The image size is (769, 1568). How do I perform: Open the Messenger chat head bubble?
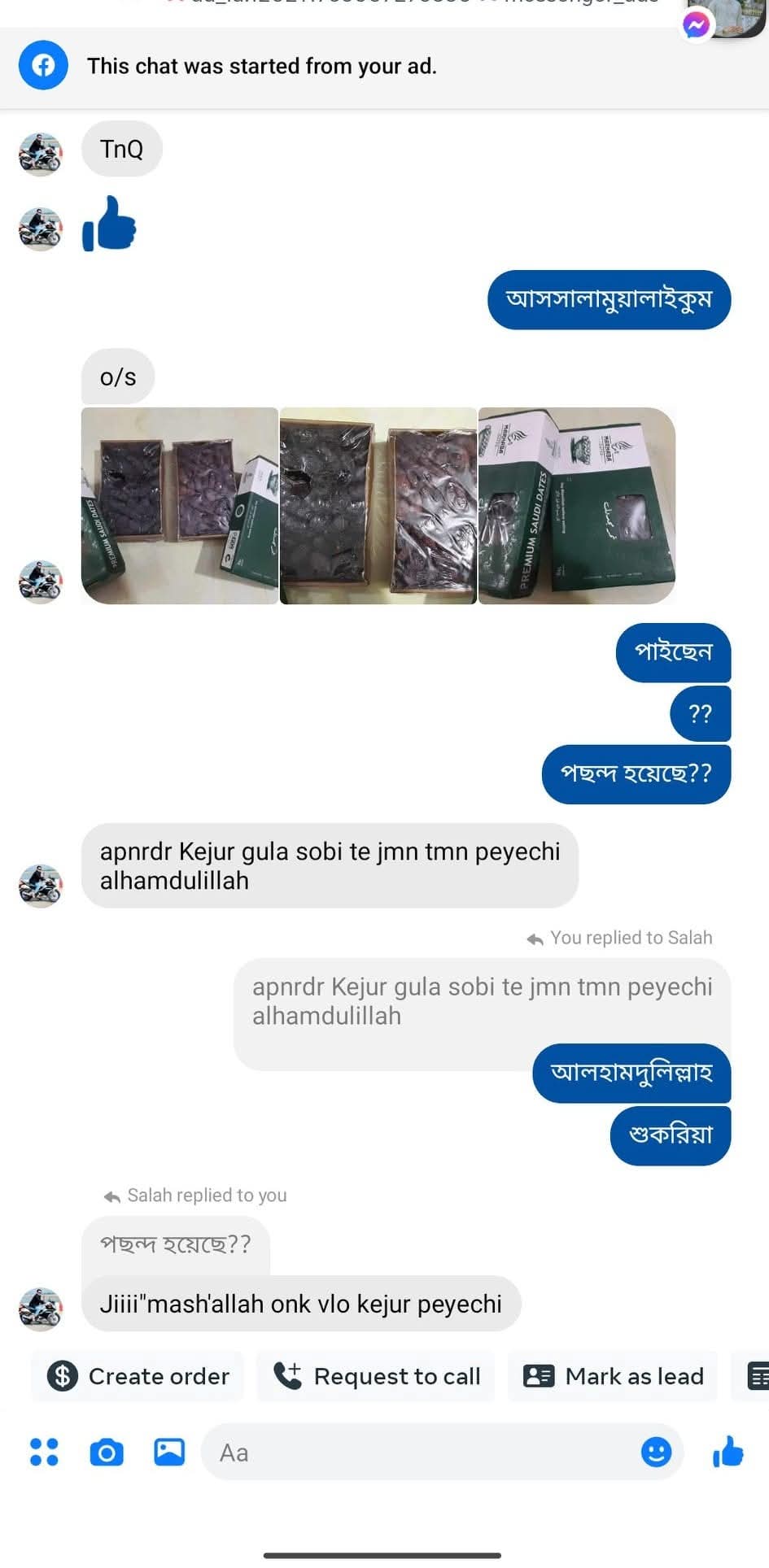[x=724, y=18]
